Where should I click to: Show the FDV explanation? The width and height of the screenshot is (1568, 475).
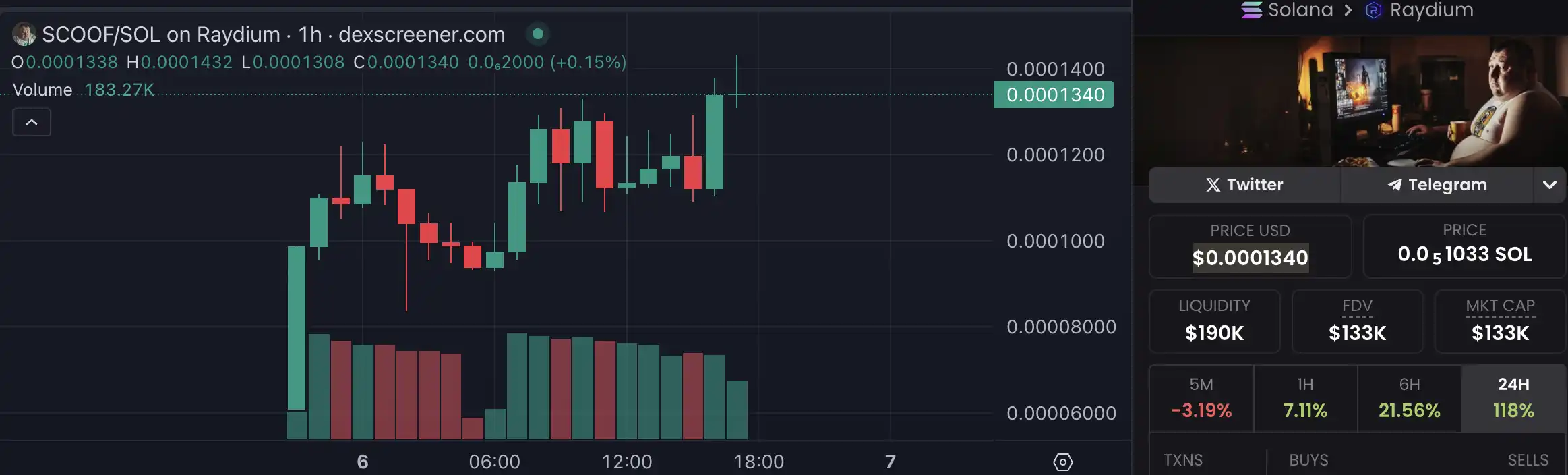tap(1357, 306)
